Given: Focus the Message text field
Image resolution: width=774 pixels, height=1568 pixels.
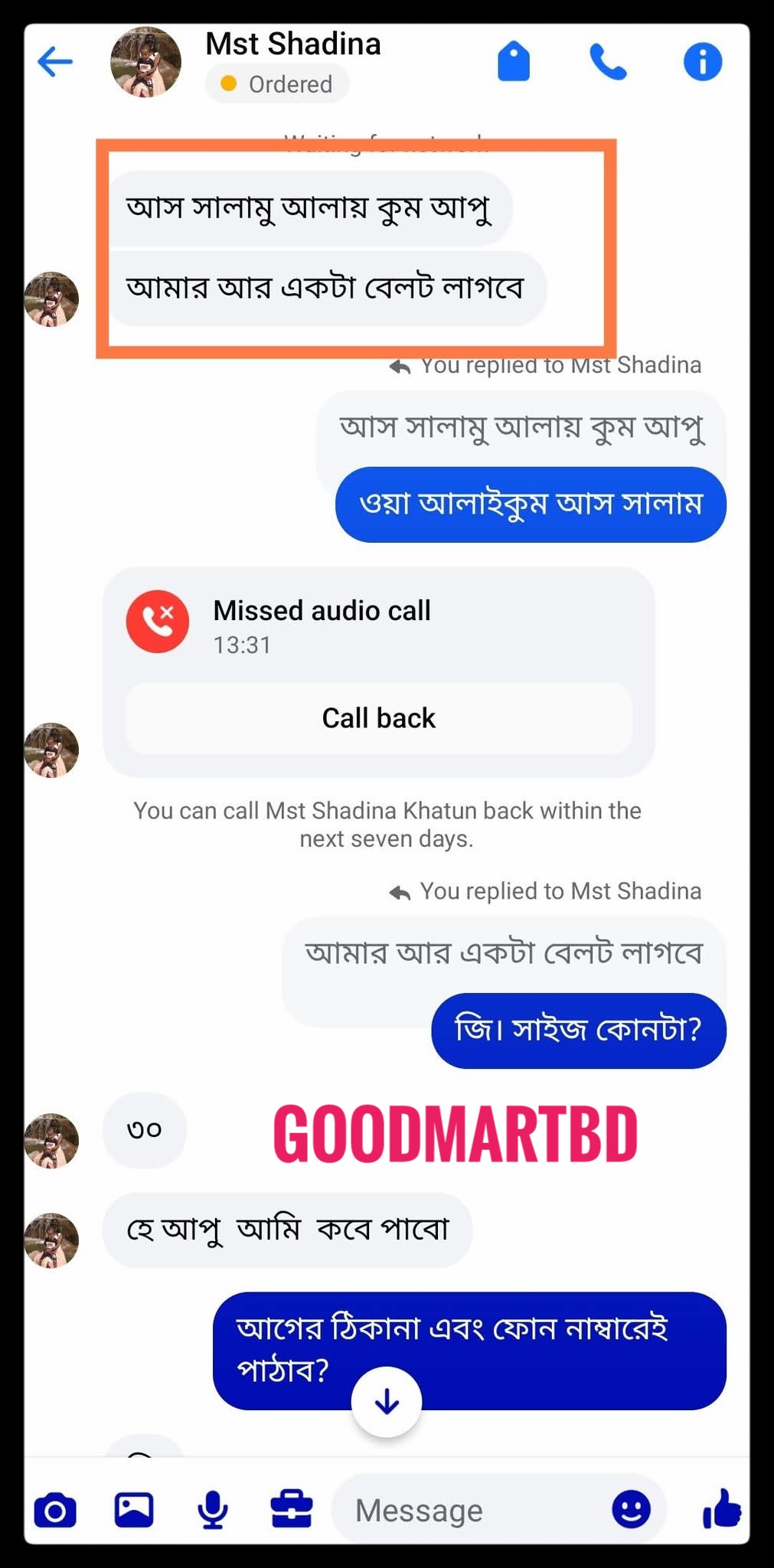Looking at the screenshot, I should pyautogui.click(x=467, y=1511).
